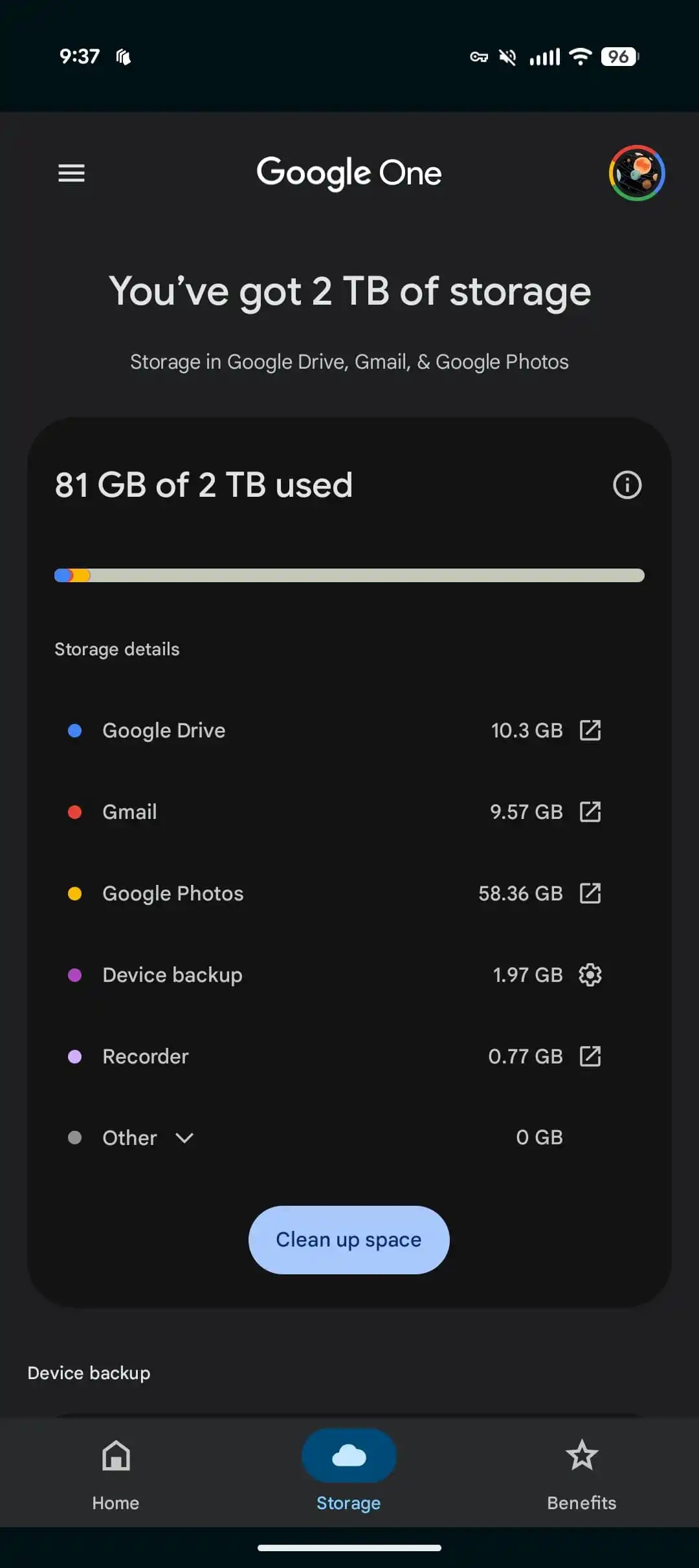
Task: Open Google Drive storage external link
Action: (590, 730)
